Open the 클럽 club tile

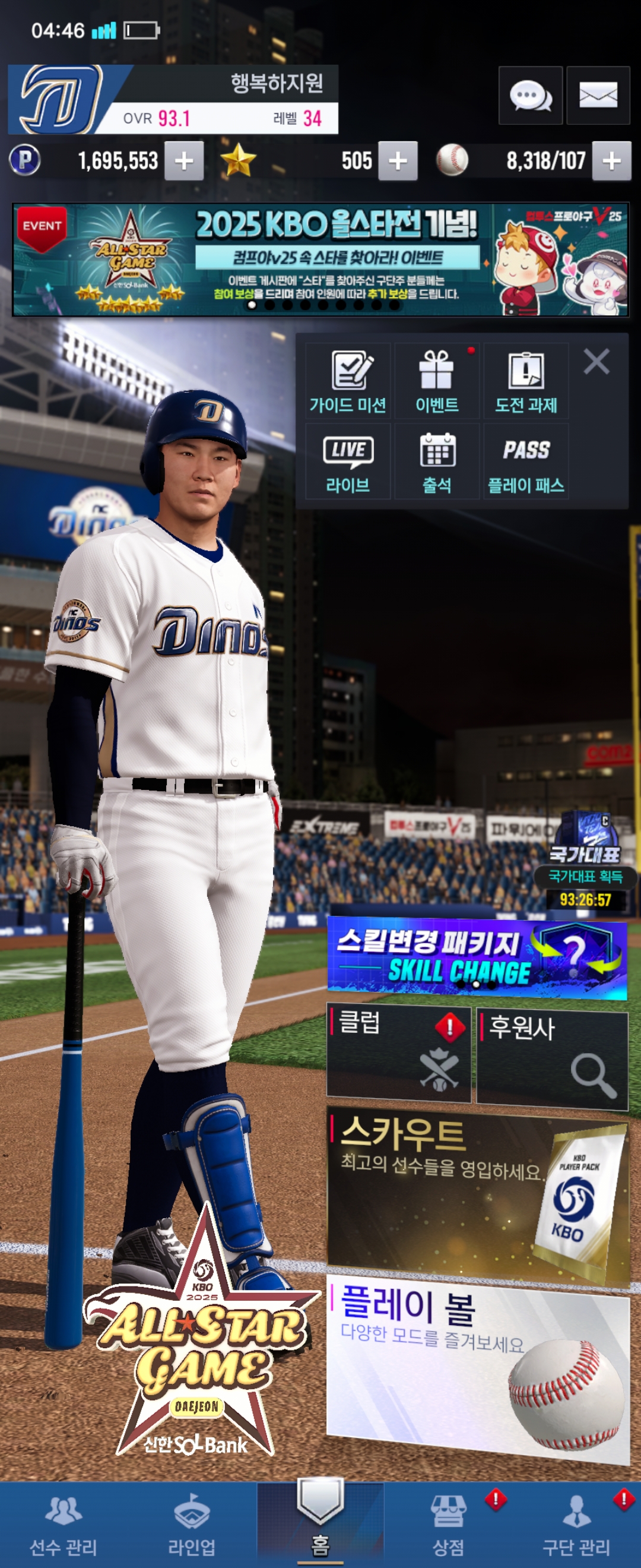(x=398, y=1054)
